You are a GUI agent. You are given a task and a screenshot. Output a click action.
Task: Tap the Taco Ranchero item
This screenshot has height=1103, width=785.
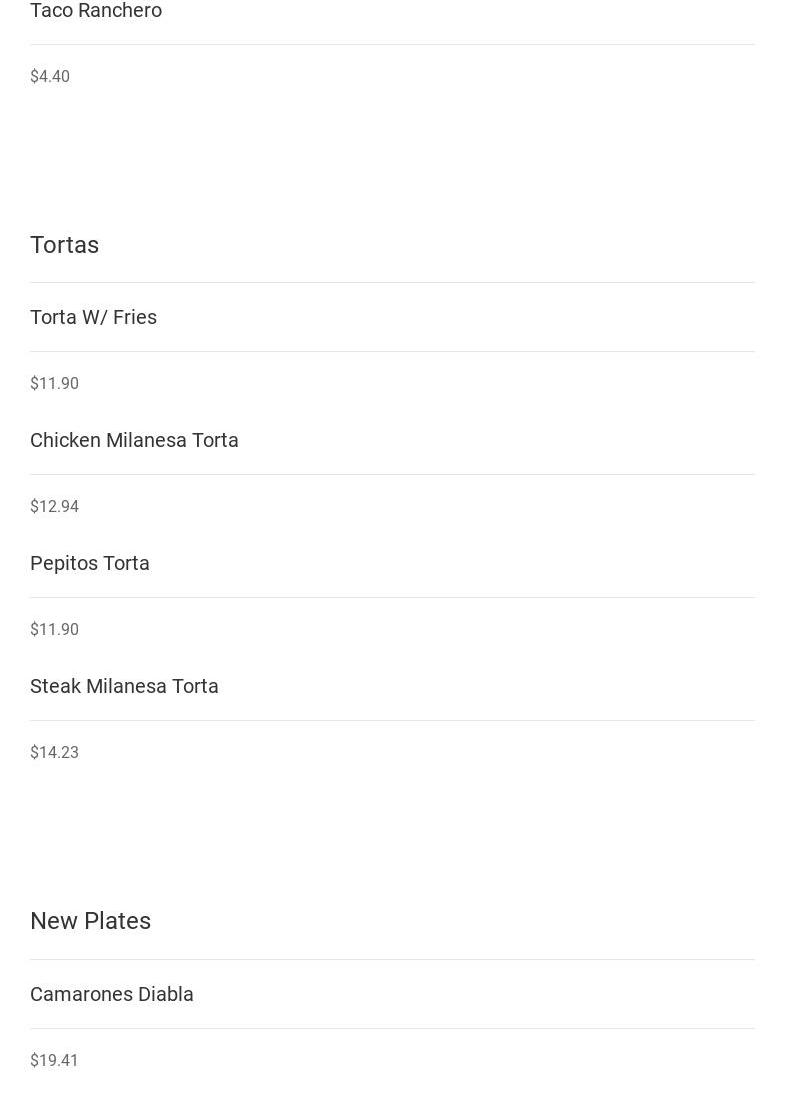click(96, 11)
